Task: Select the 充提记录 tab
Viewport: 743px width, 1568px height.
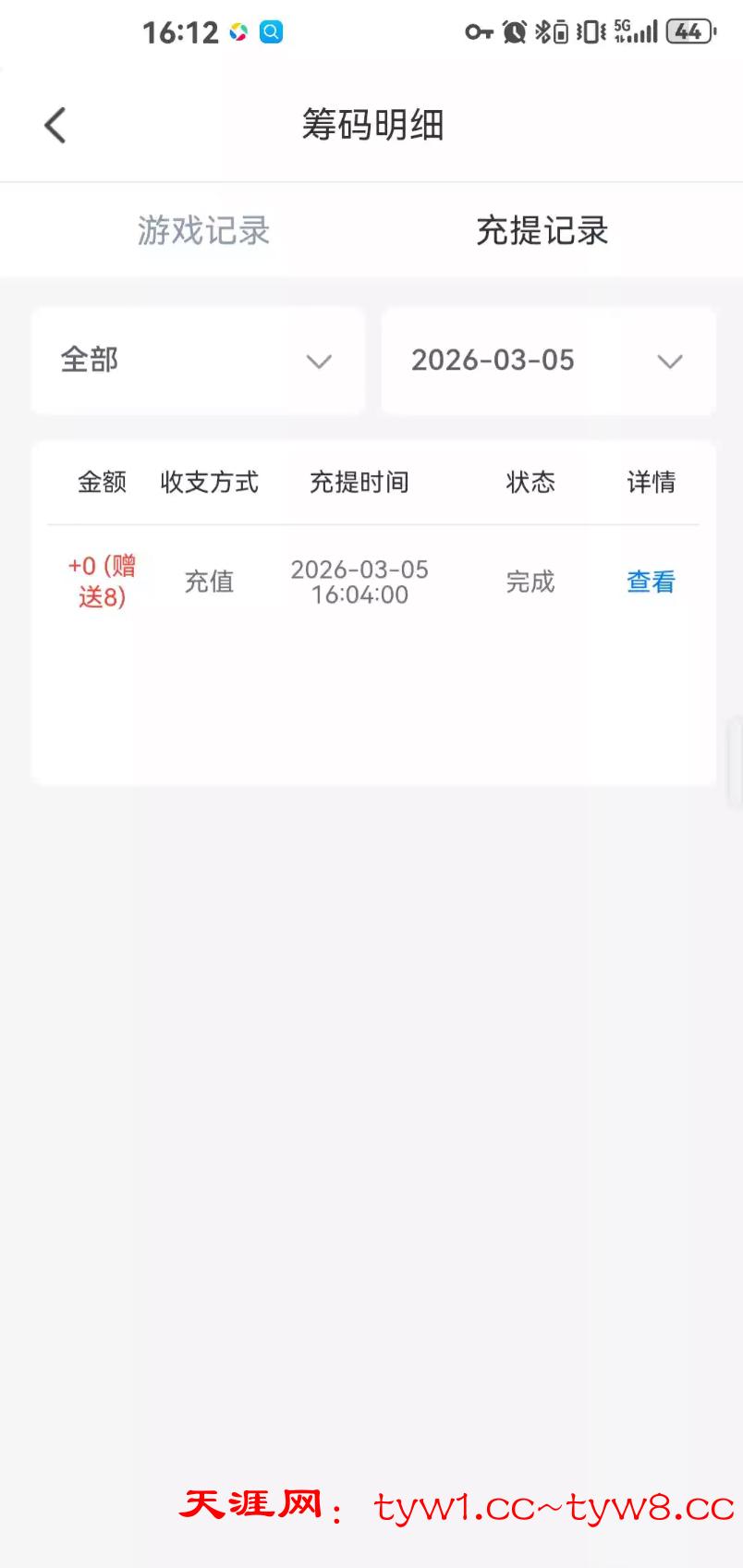Action: [x=542, y=230]
